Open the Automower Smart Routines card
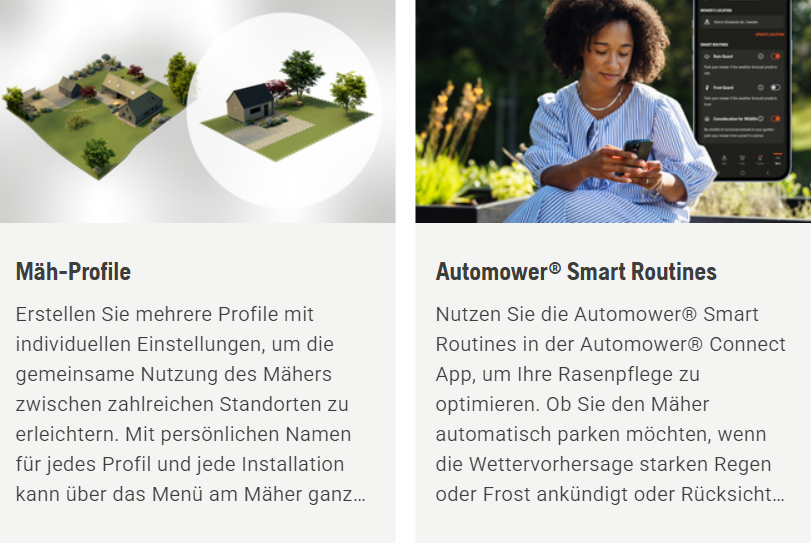The image size is (811, 543). (x=576, y=272)
